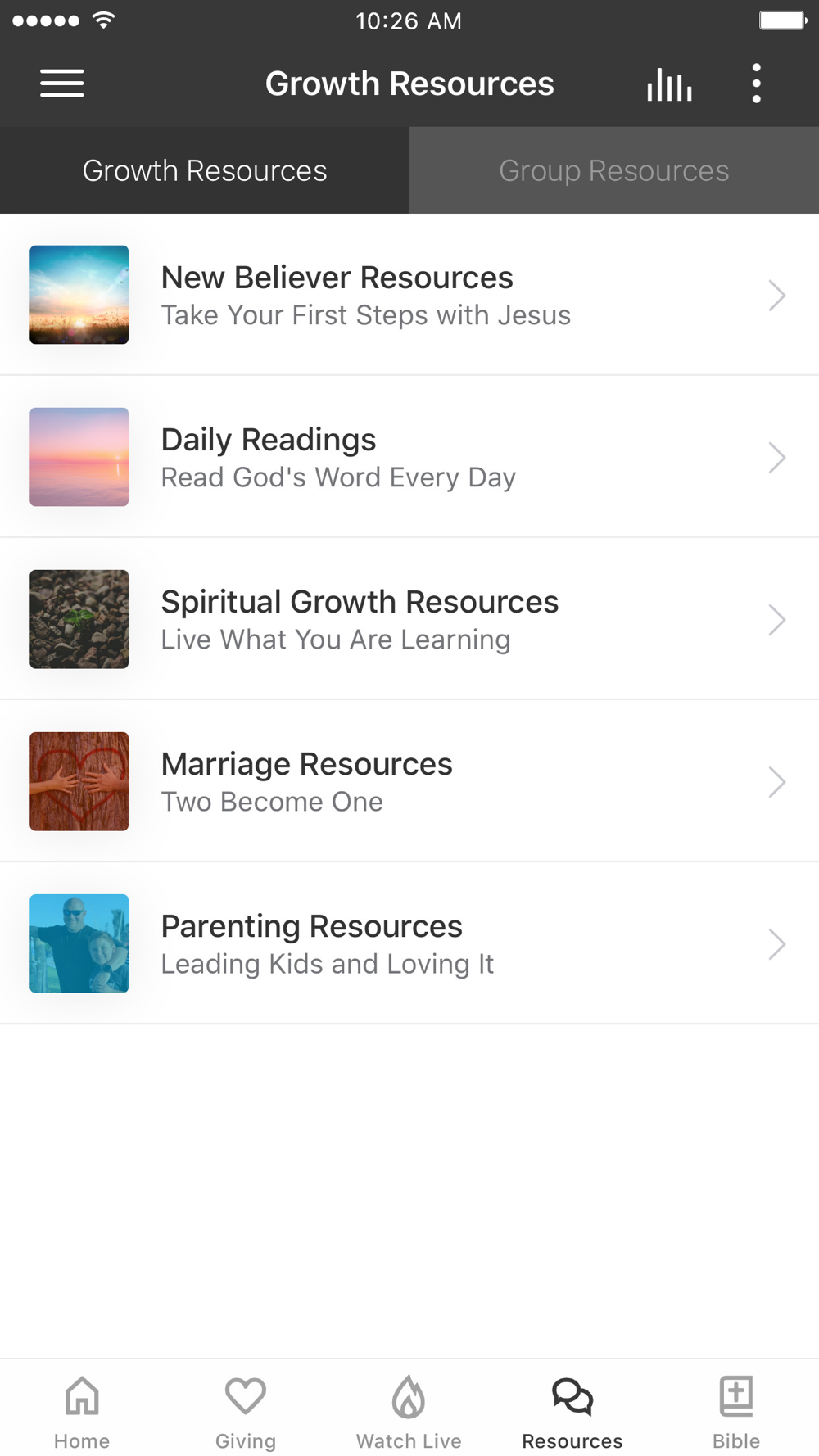Open the hamburger drawer menu
This screenshot has width=819, height=1456.
point(62,84)
